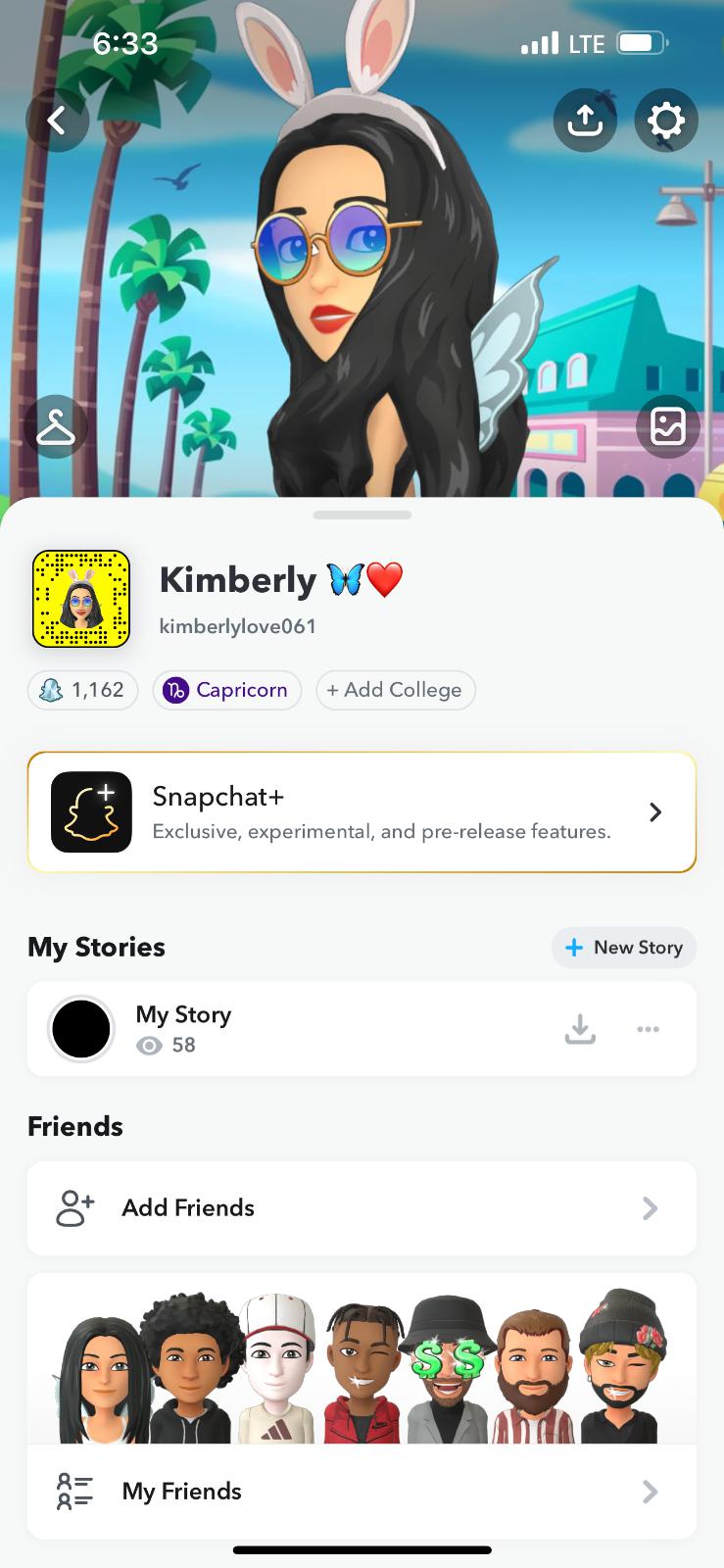
Task: Open more options for My Story
Action: [648, 1029]
